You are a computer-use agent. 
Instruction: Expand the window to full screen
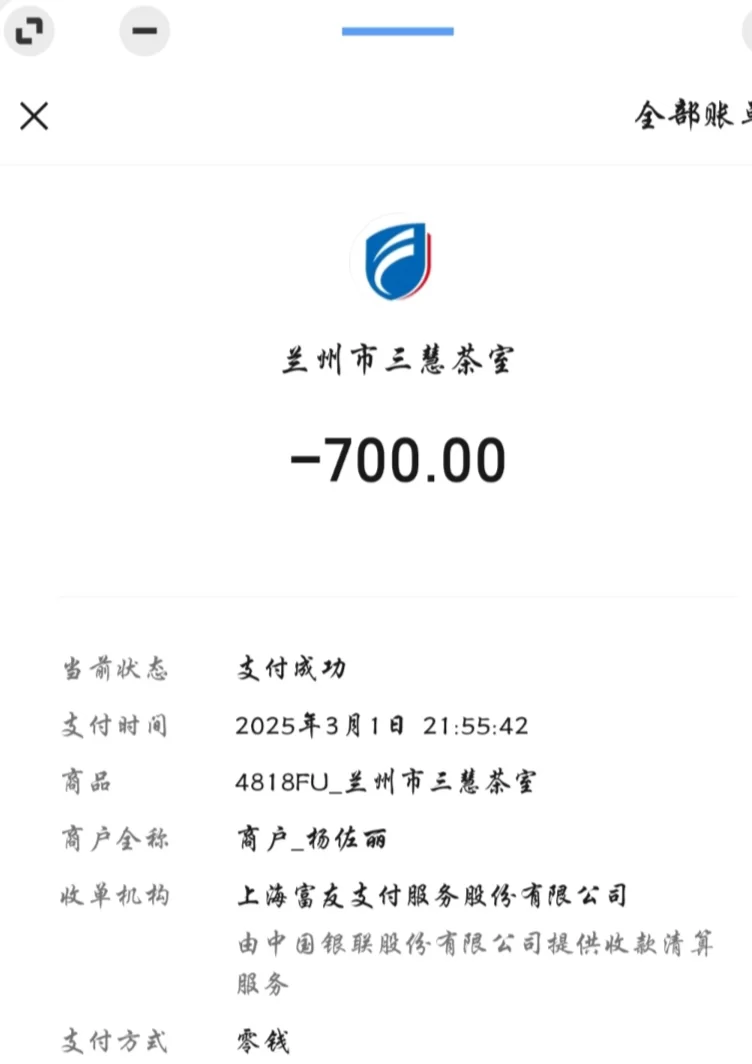29,31
